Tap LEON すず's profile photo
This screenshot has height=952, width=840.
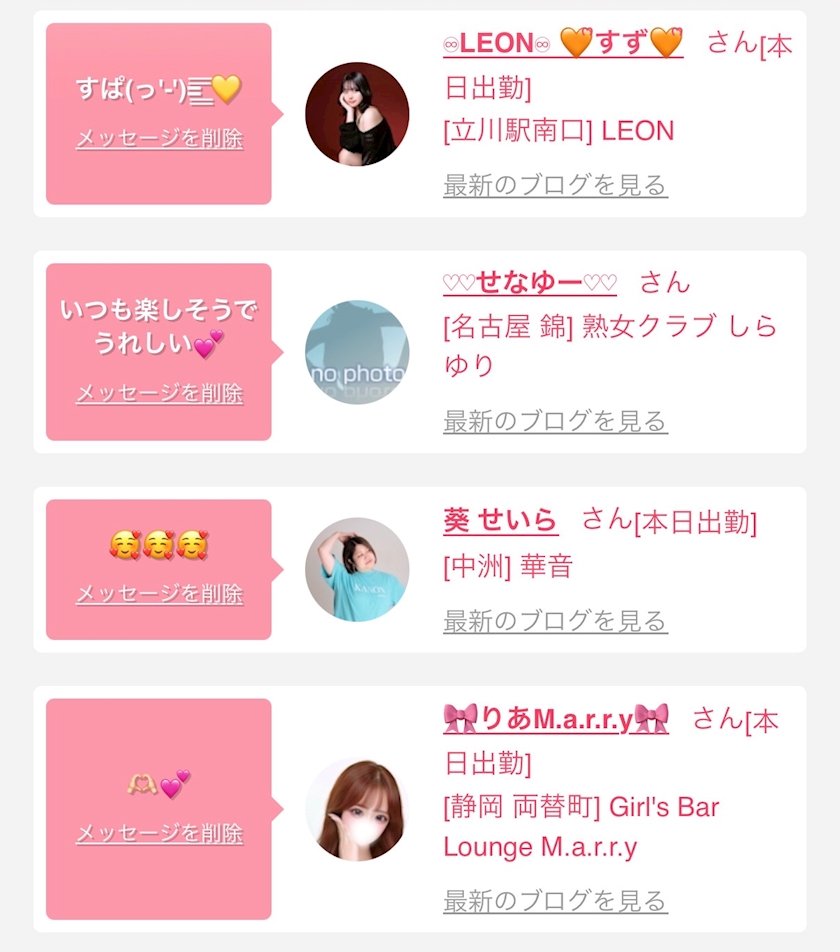[357, 114]
